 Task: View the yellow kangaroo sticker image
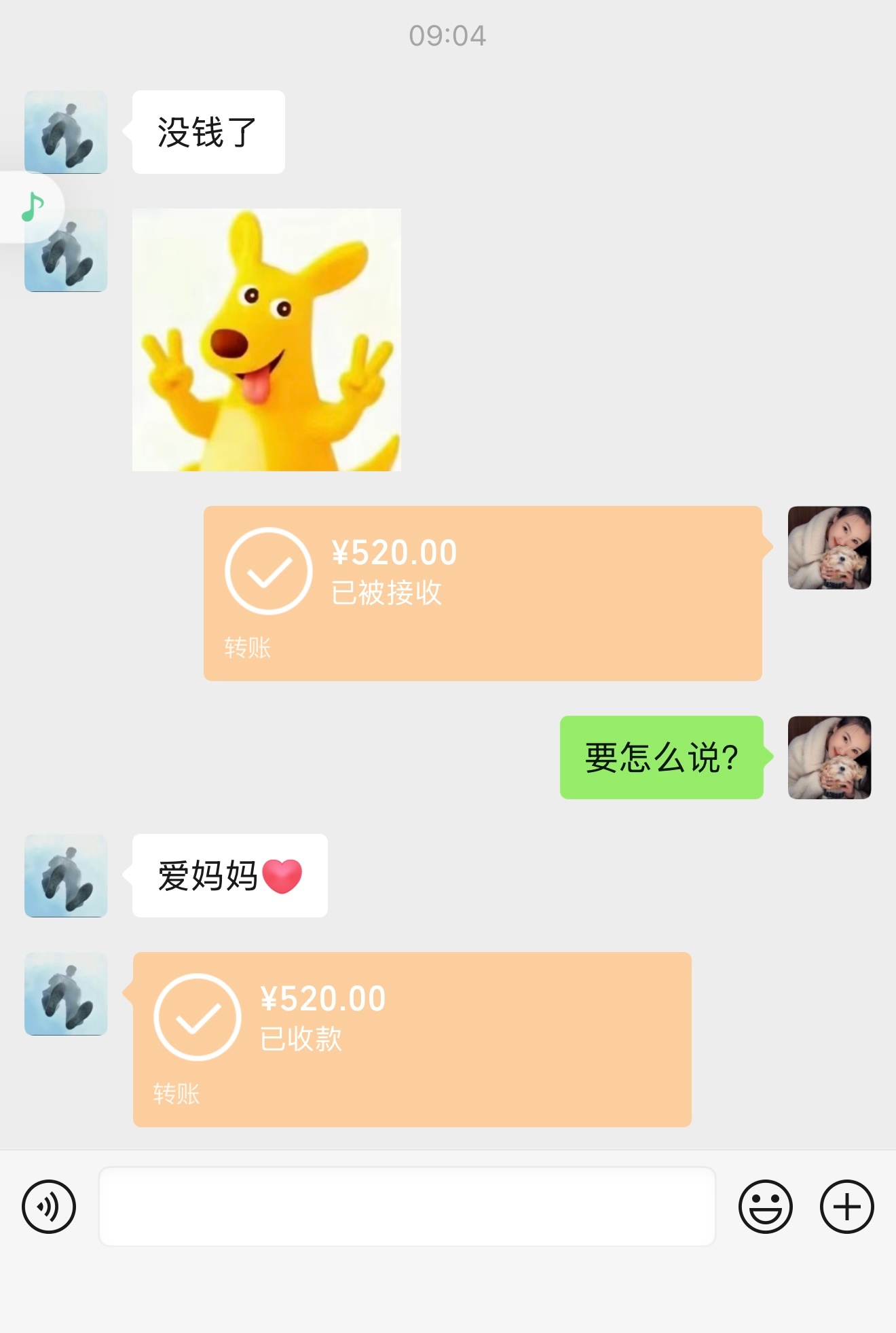tap(267, 340)
